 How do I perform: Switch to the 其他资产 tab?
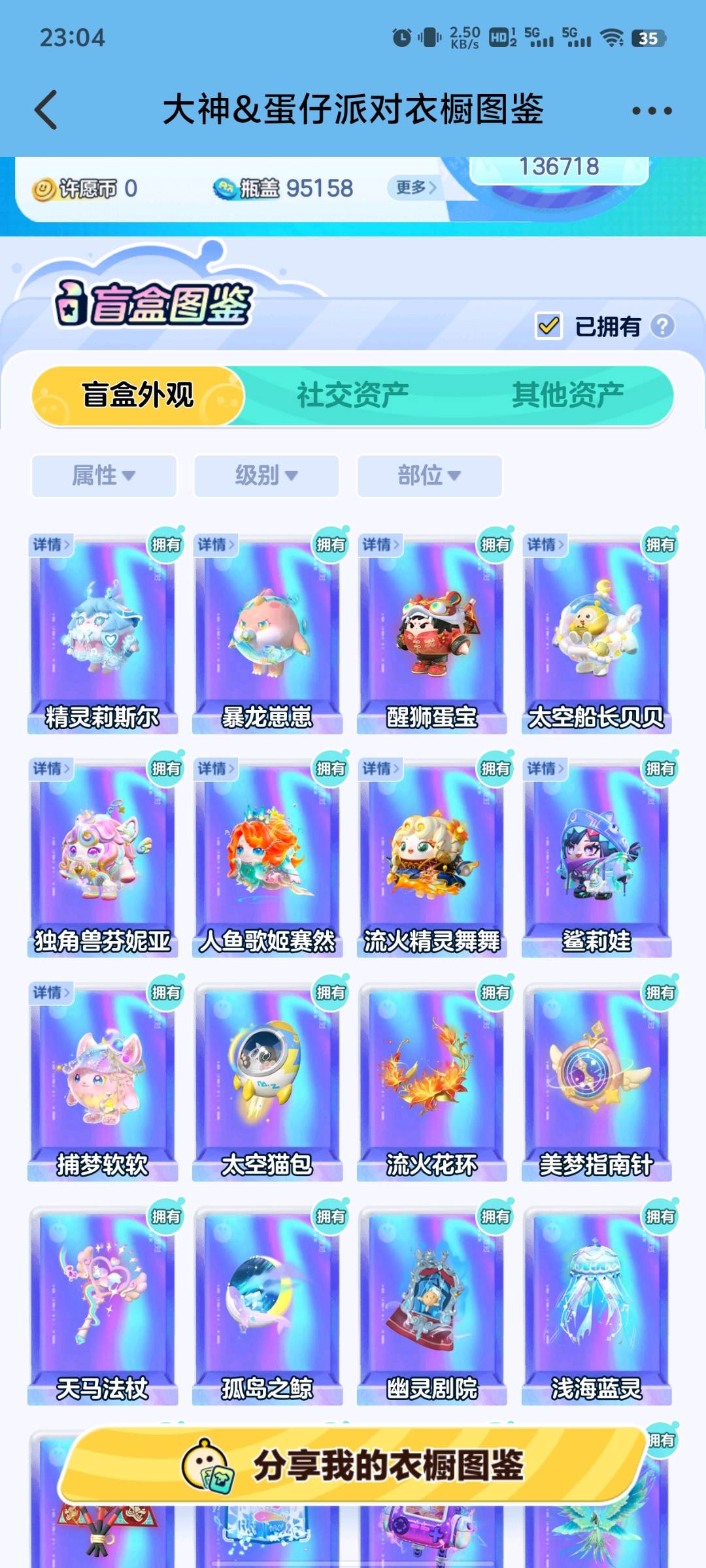[x=567, y=396]
